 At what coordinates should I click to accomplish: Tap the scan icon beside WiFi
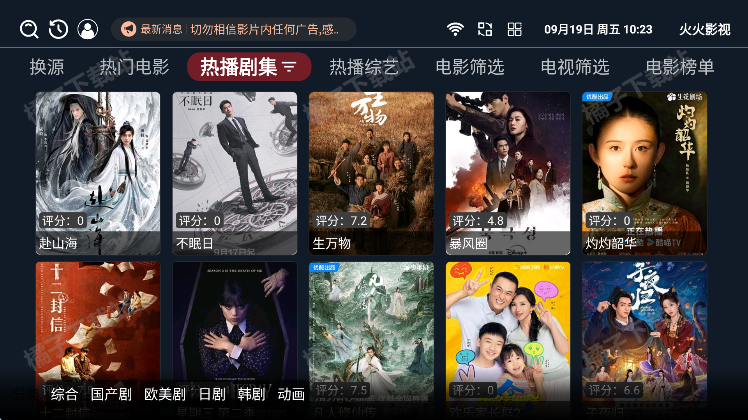point(485,29)
